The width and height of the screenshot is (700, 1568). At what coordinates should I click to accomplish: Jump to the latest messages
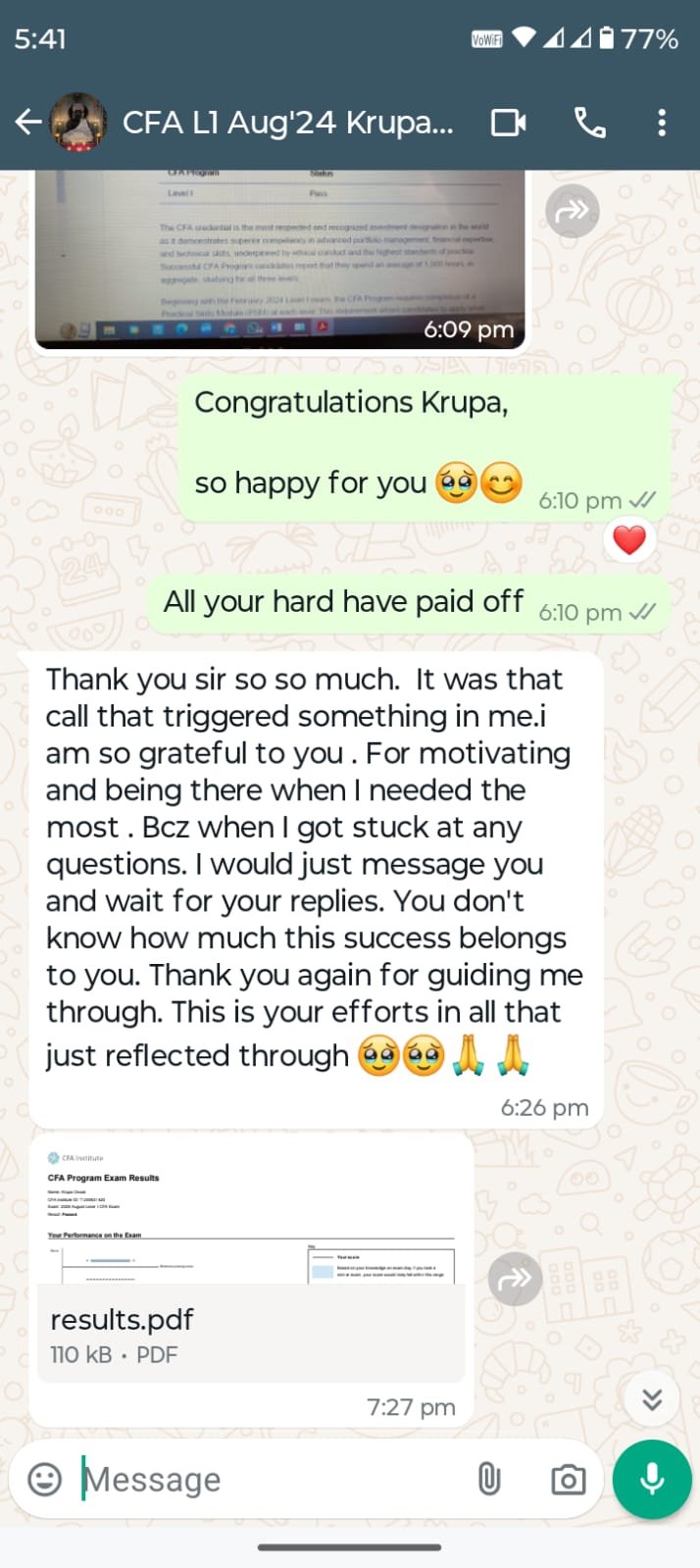[x=652, y=1399]
